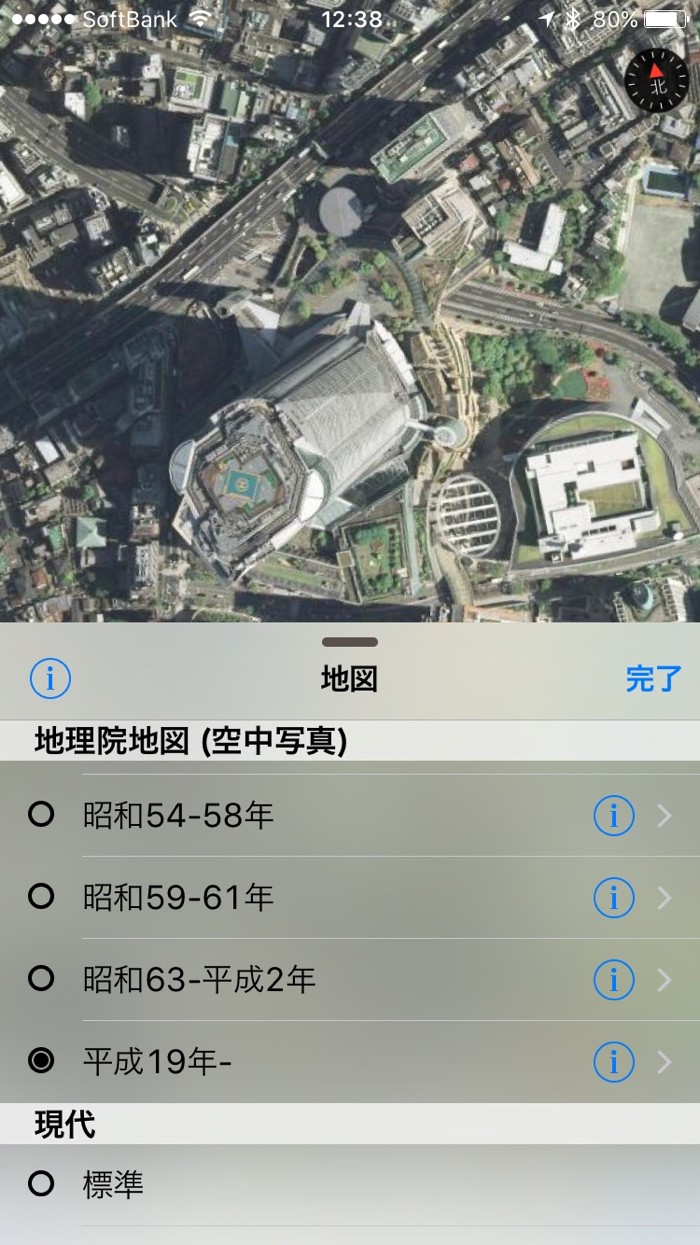Tap the 完了 done button
Viewport: 700px width, 1245px height.
(653, 679)
